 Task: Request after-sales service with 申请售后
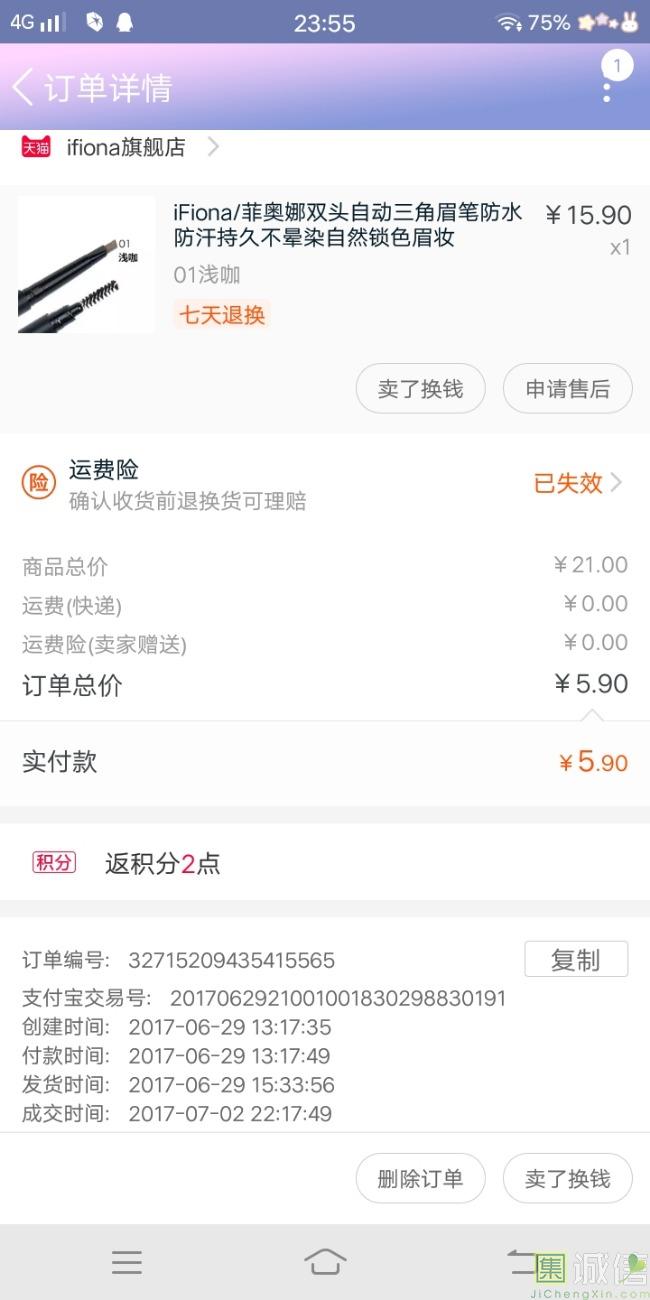pyautogui.click(x=567, y=389)
